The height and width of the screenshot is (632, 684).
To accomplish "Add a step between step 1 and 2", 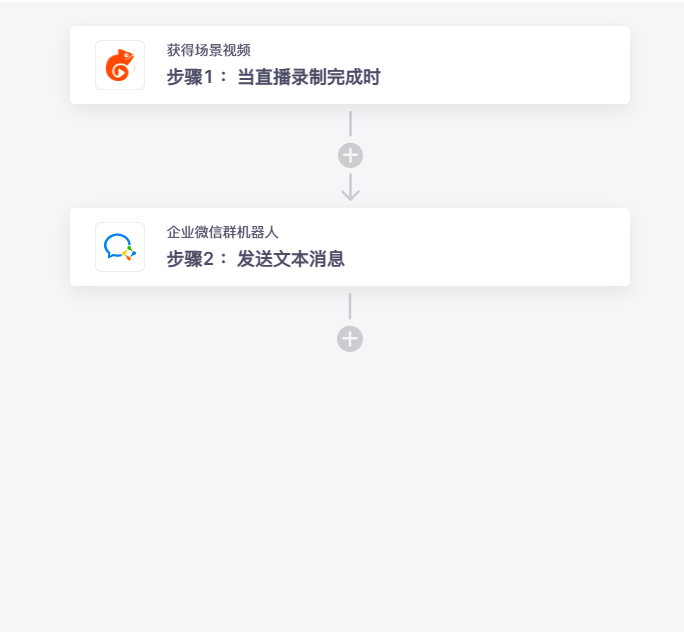I will (x=350, y=156).
